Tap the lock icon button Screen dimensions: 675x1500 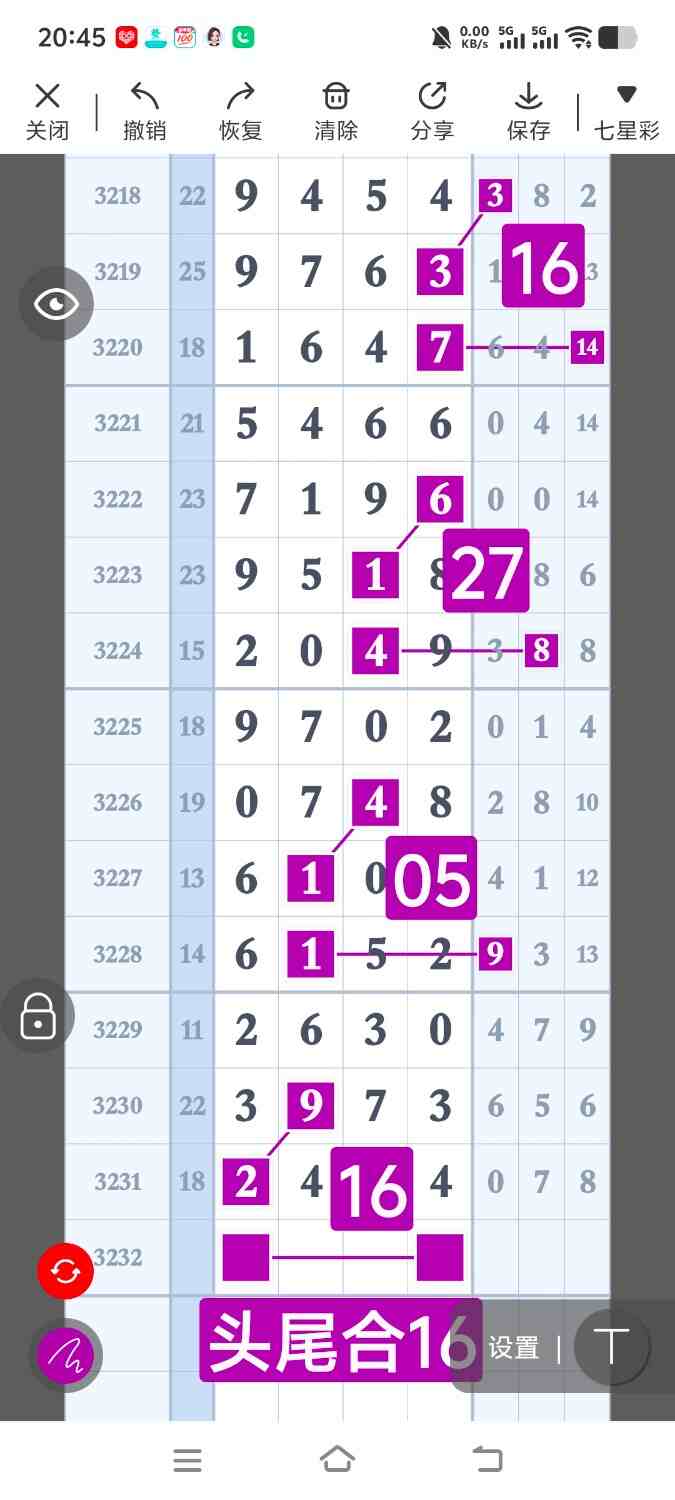(38, 1016)
